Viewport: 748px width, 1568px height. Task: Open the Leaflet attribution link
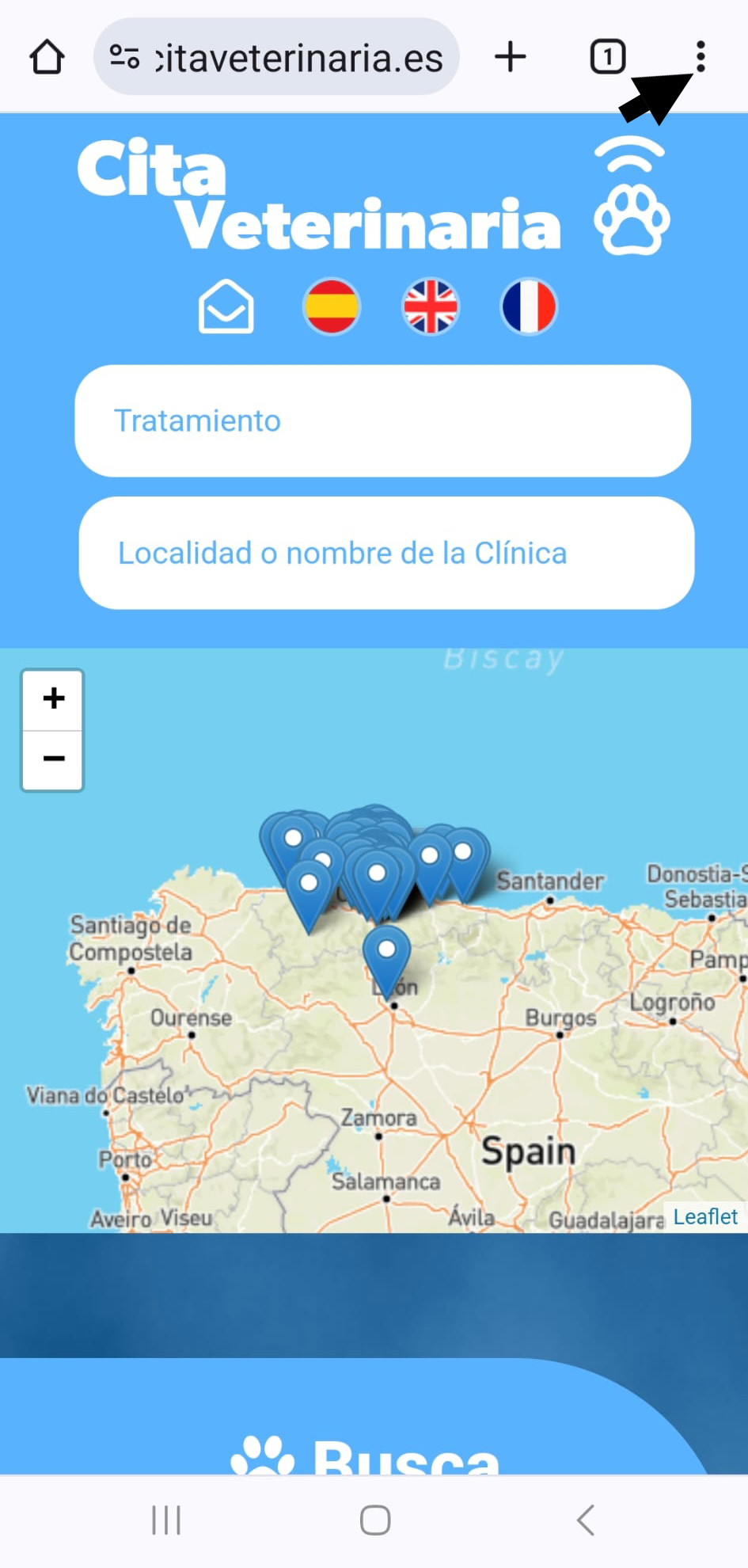pos(705,1216)
